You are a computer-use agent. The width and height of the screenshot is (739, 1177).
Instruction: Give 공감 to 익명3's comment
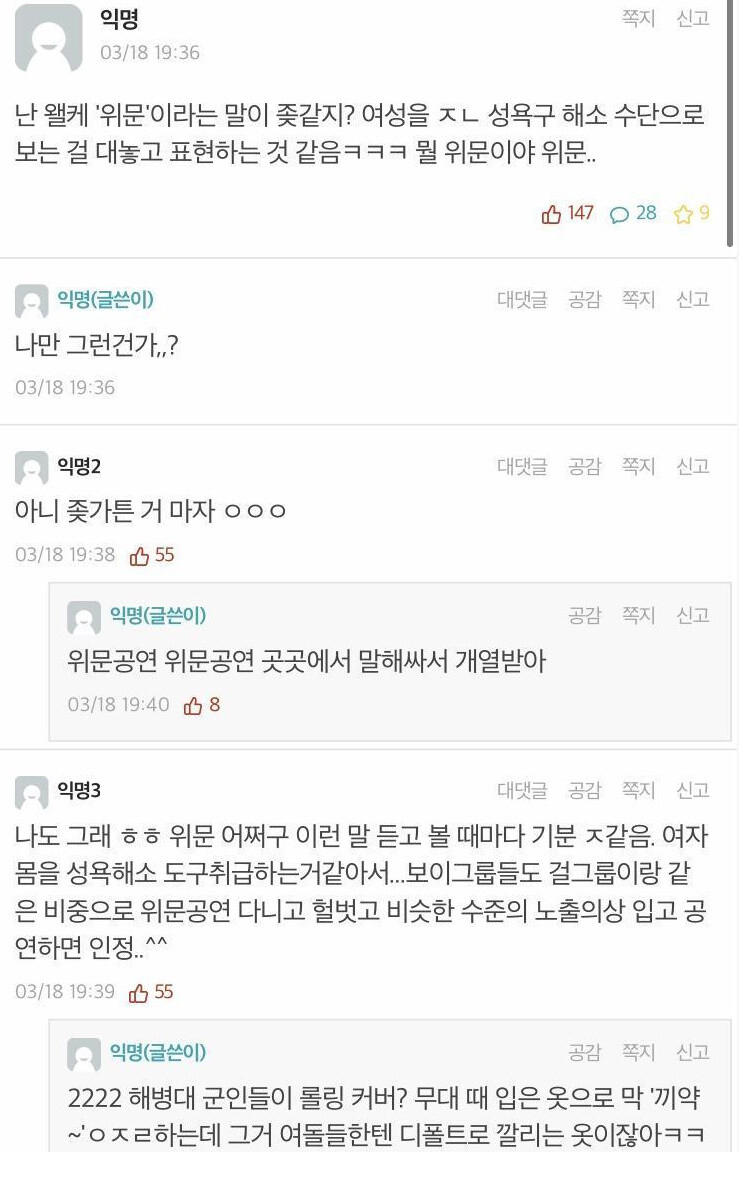tap(584, 790)
